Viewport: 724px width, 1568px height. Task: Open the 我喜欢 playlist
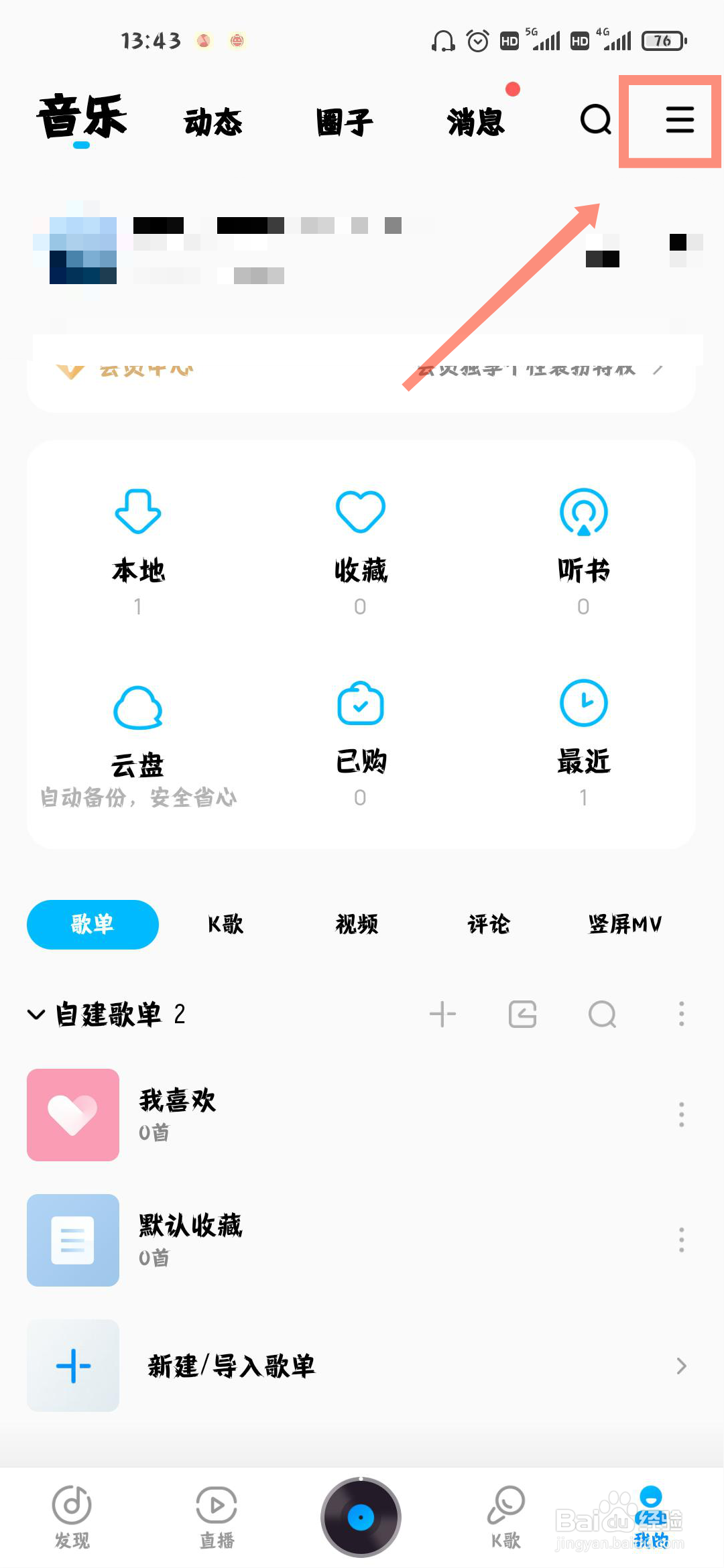[x=178, y=1114]
